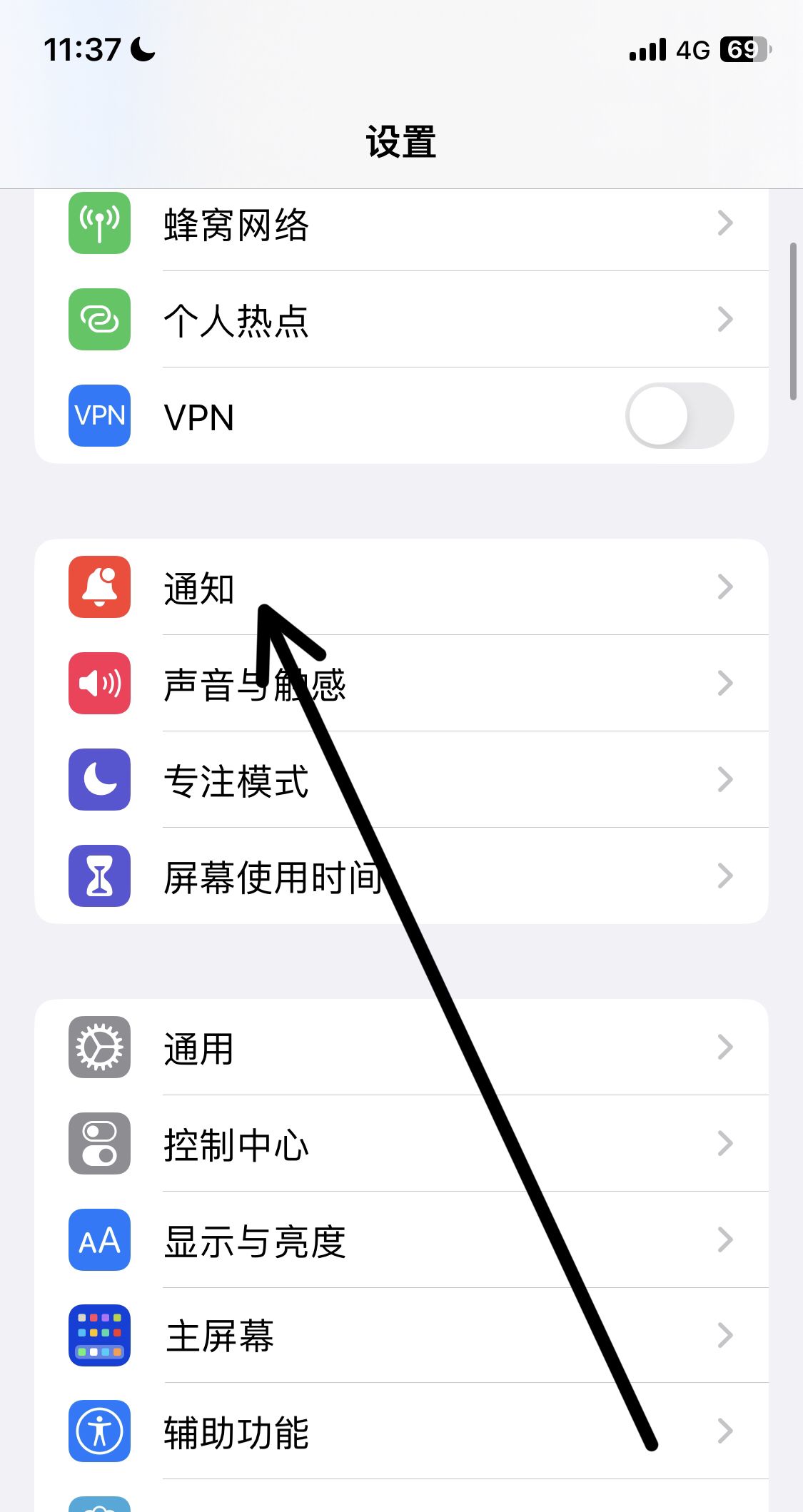Expand 通知 settings via its chevron

pyautogui.click(x=726, y=587)
